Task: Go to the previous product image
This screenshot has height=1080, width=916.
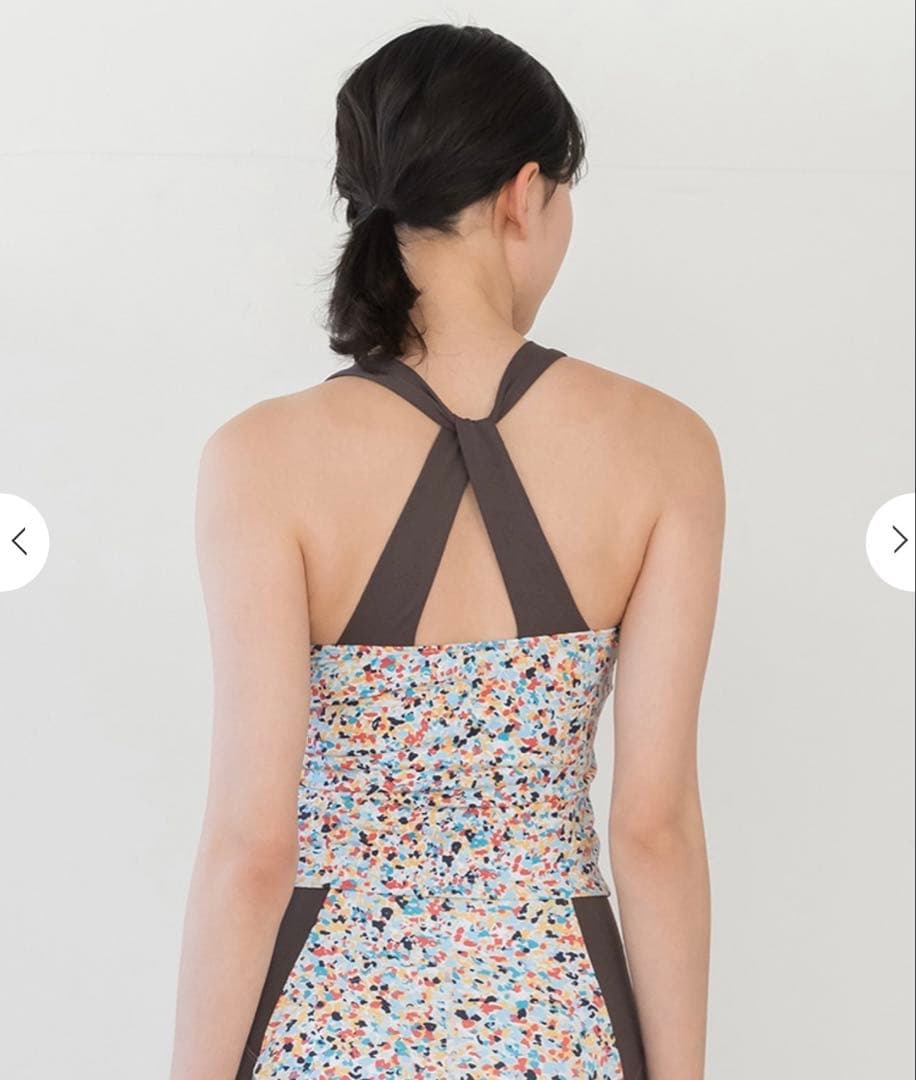Action: coord(19,541)
